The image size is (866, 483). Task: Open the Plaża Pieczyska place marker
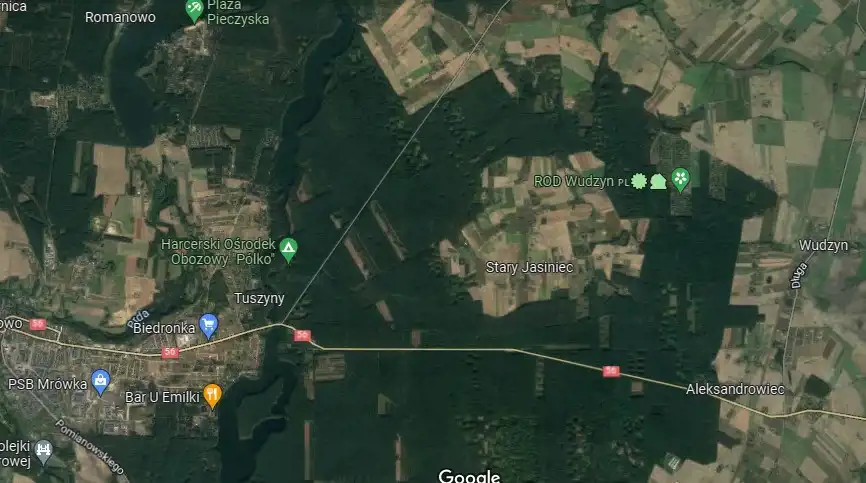(x=195, y=10)
